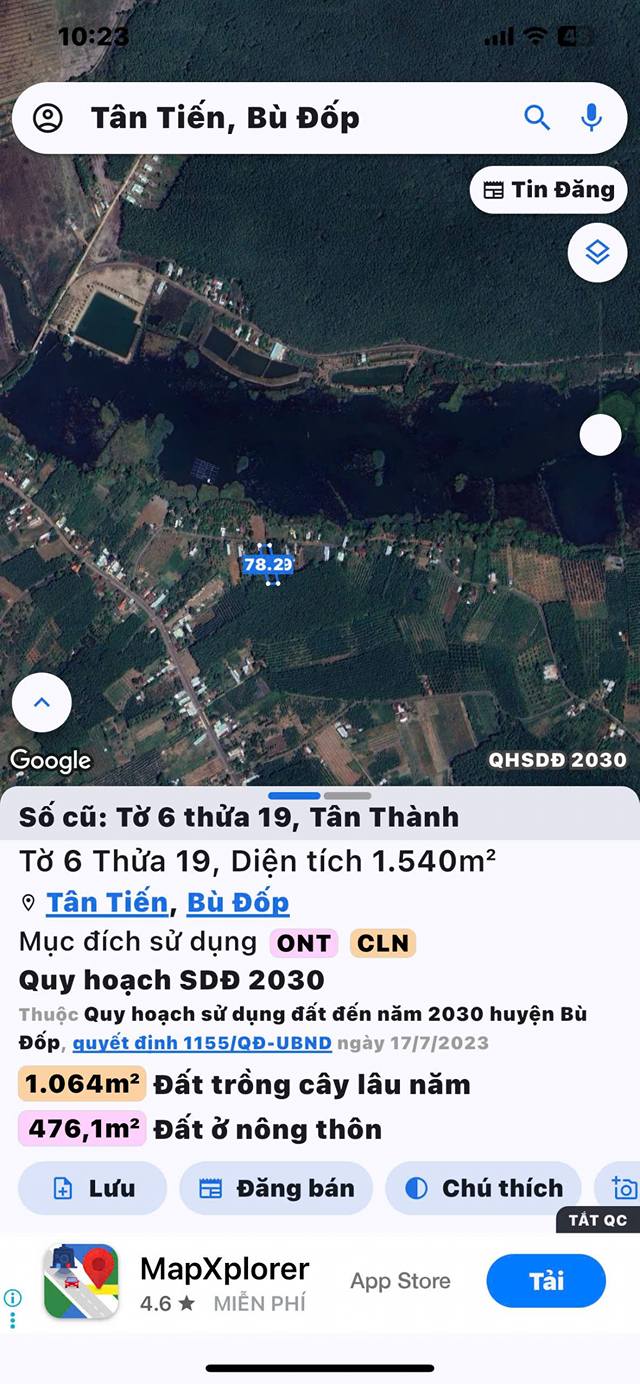Open the Tân Tiến location link

(107, 903)
